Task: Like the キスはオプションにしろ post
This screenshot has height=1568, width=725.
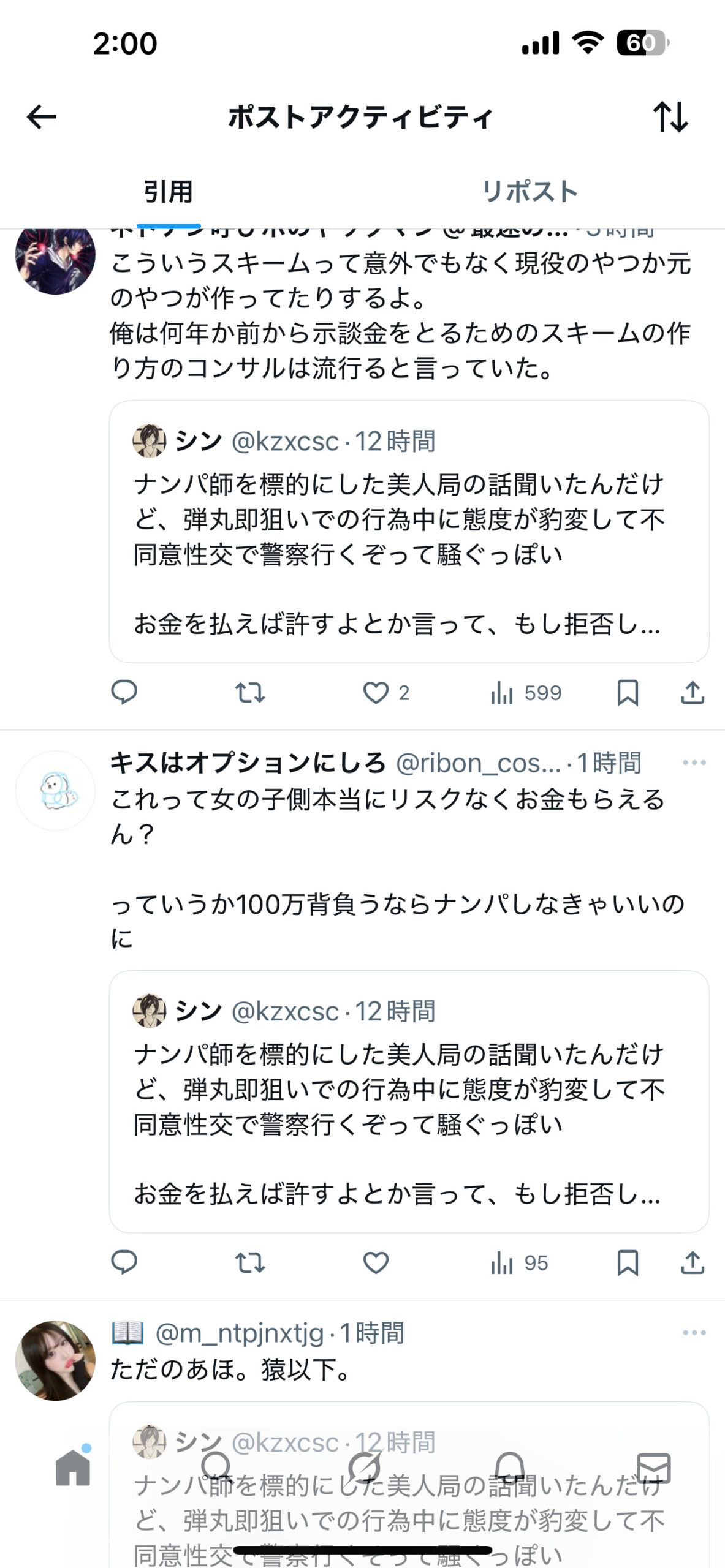Action: [376, 1262]
